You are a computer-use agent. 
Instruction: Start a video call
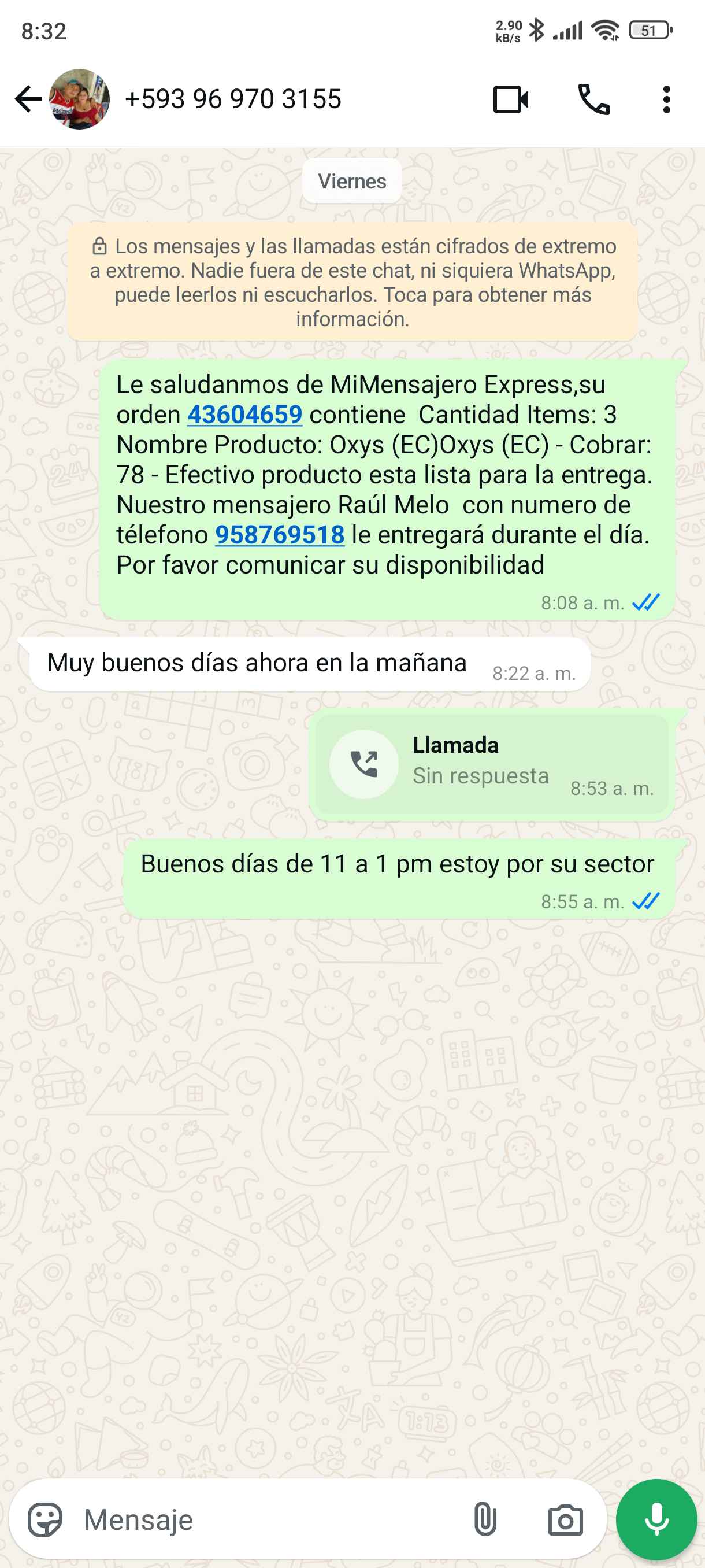510,99
